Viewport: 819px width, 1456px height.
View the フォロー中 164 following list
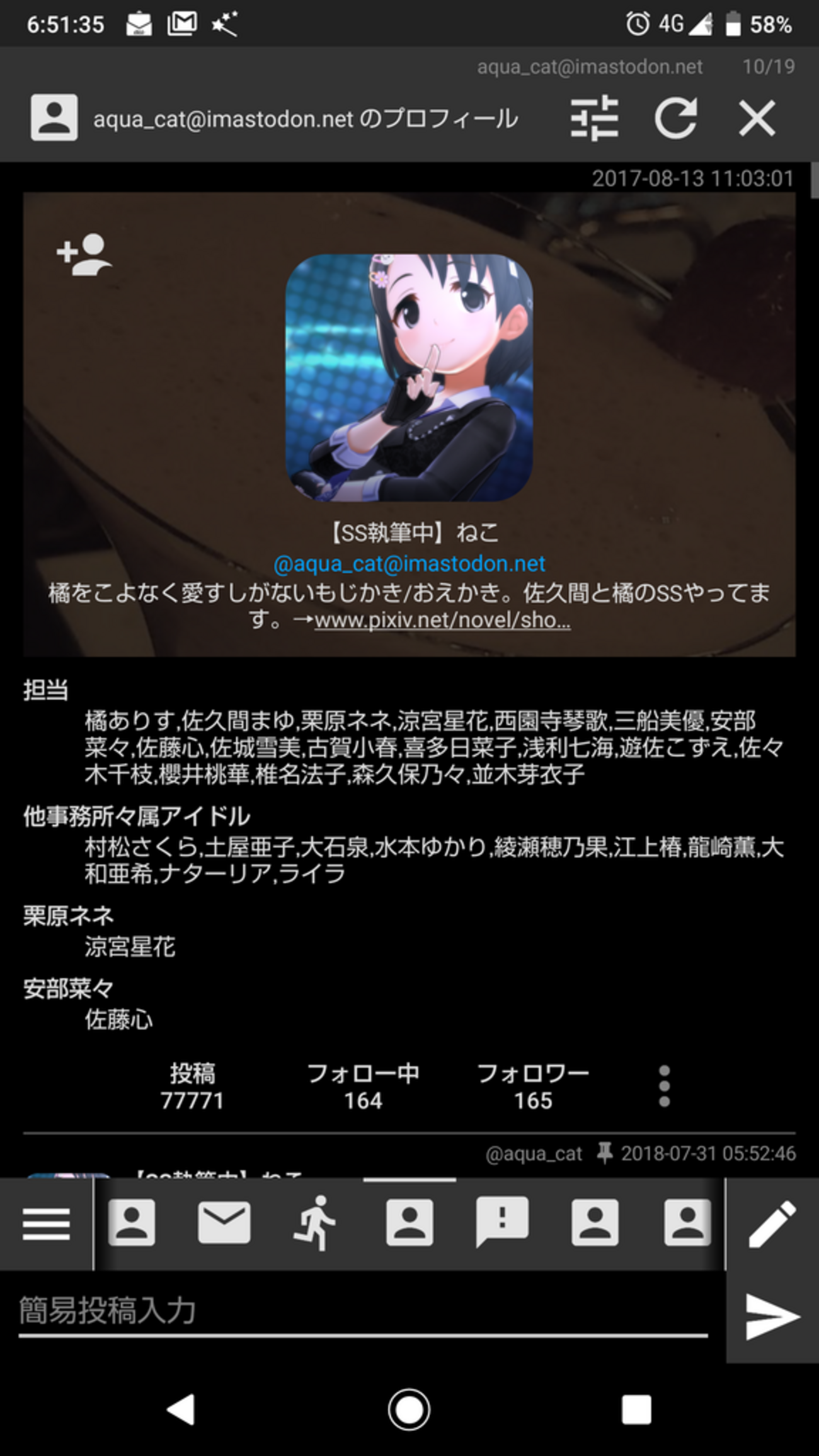[x=363, y=1087]
